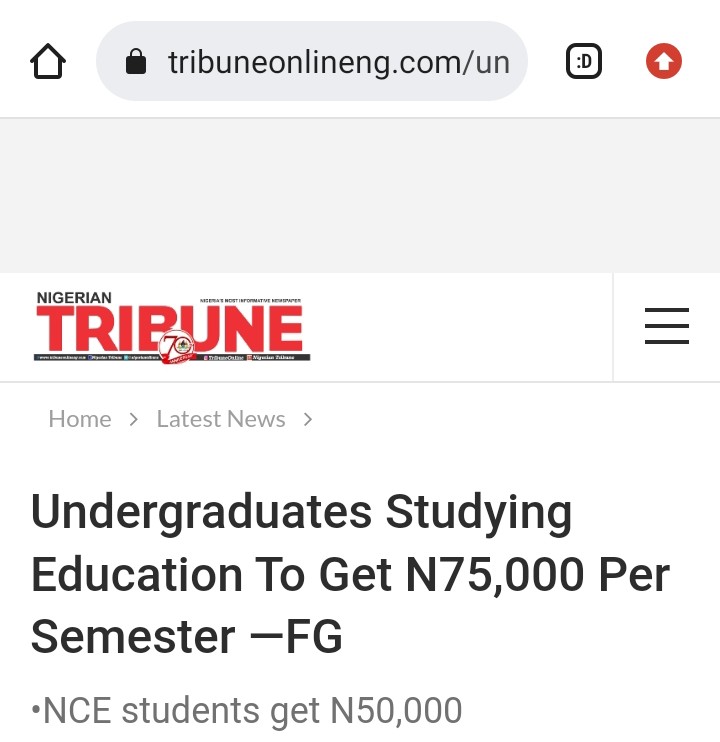Go to the Home breadcrumb link
The width and height of the screenshot is (720, 742).
(80, 419)
